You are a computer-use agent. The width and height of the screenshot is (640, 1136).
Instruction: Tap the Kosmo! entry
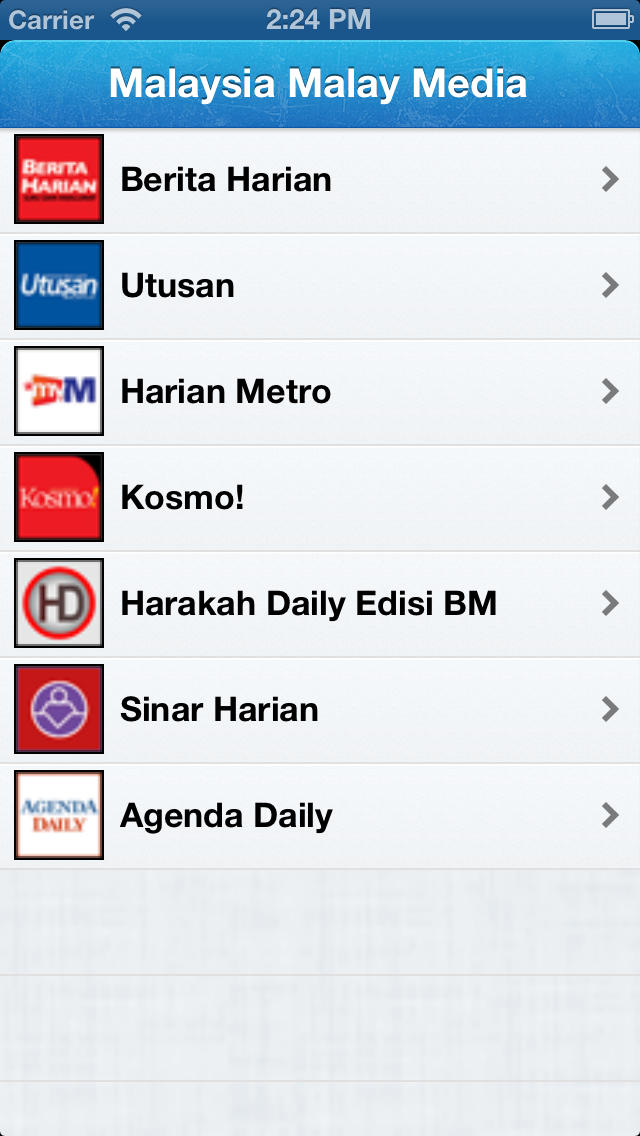(320, 498)
